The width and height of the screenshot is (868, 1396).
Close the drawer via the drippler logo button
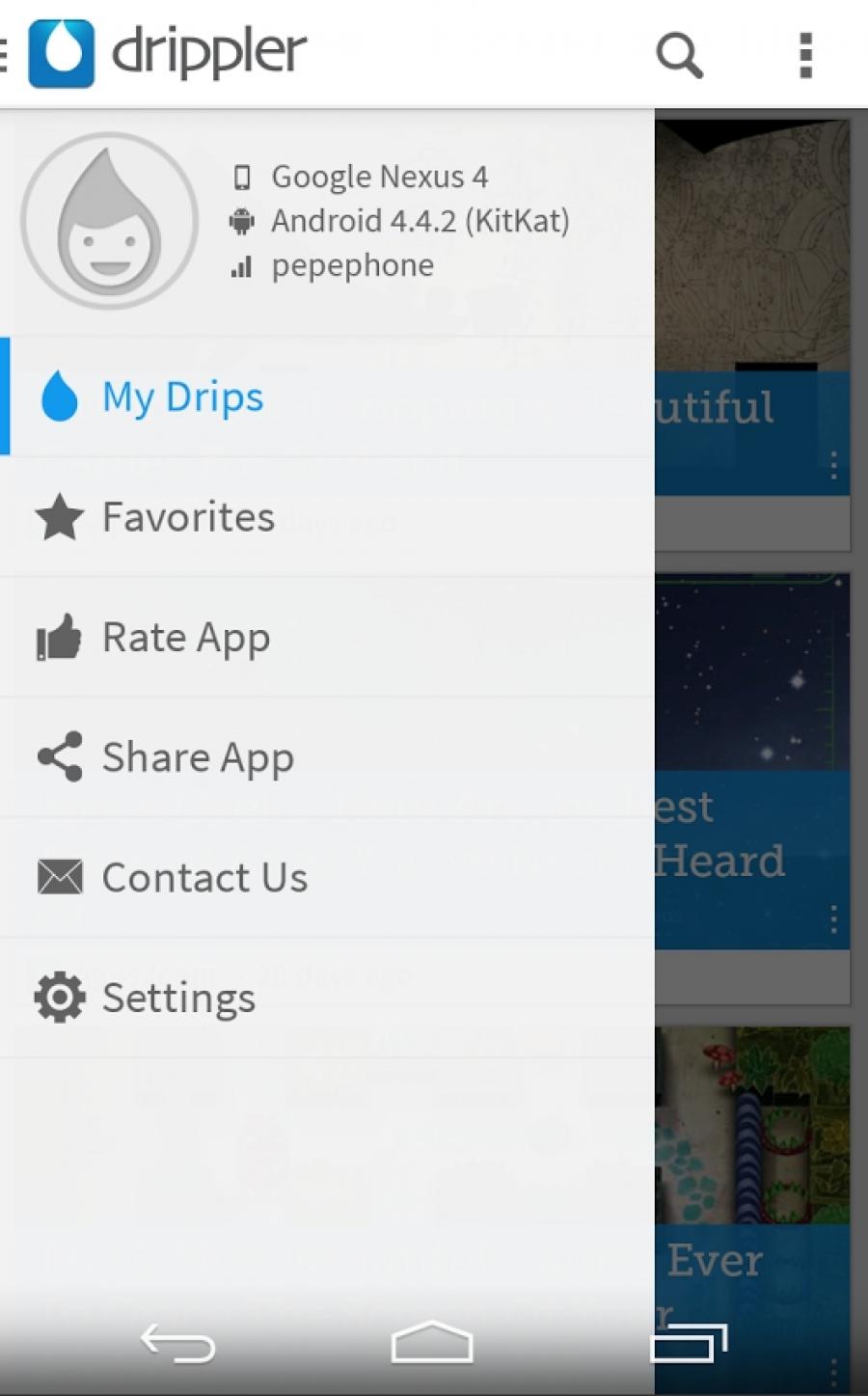[154, 53]
